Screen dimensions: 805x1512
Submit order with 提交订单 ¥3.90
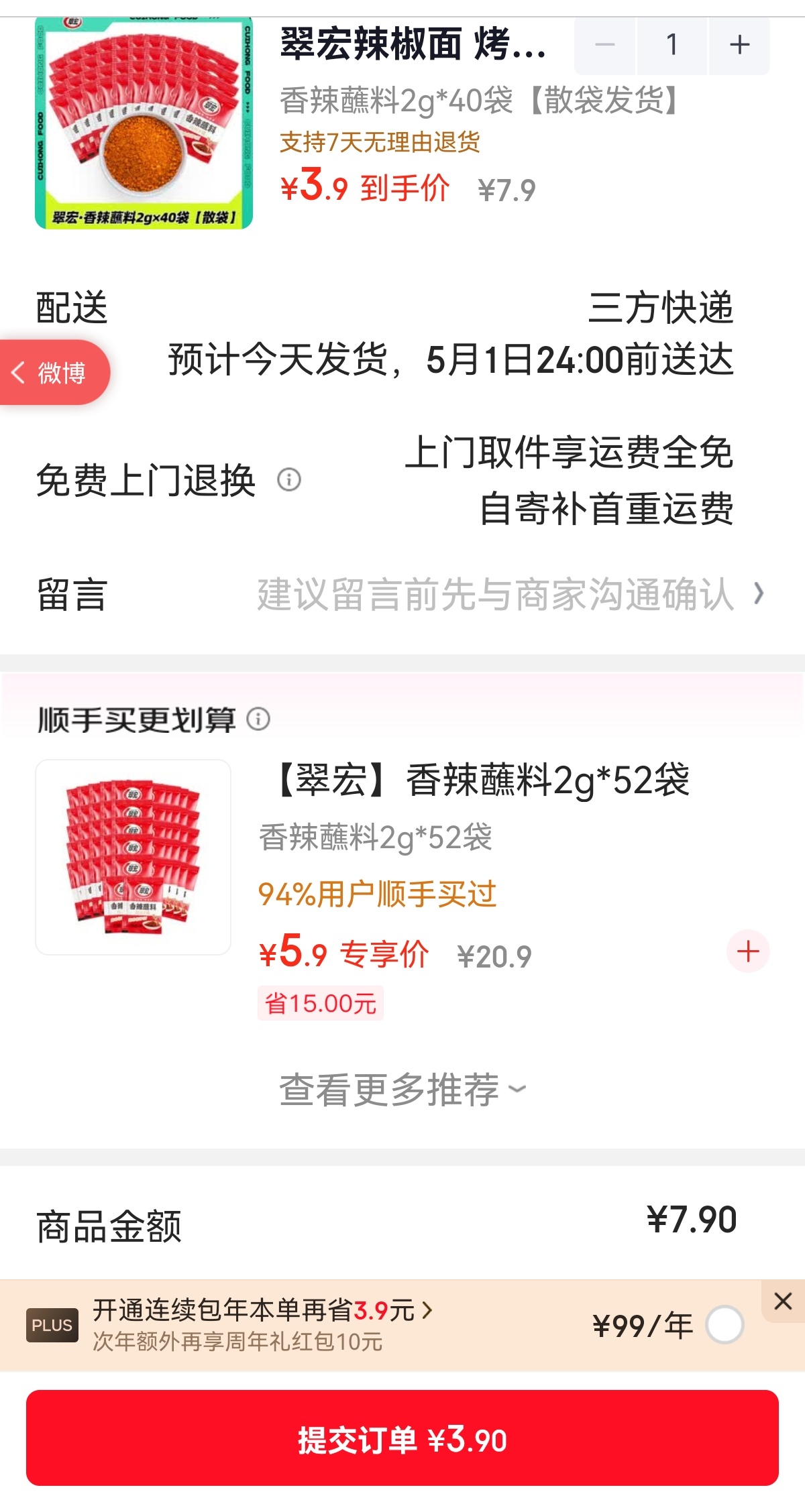pyautogui.click(x=402, y=1438)
